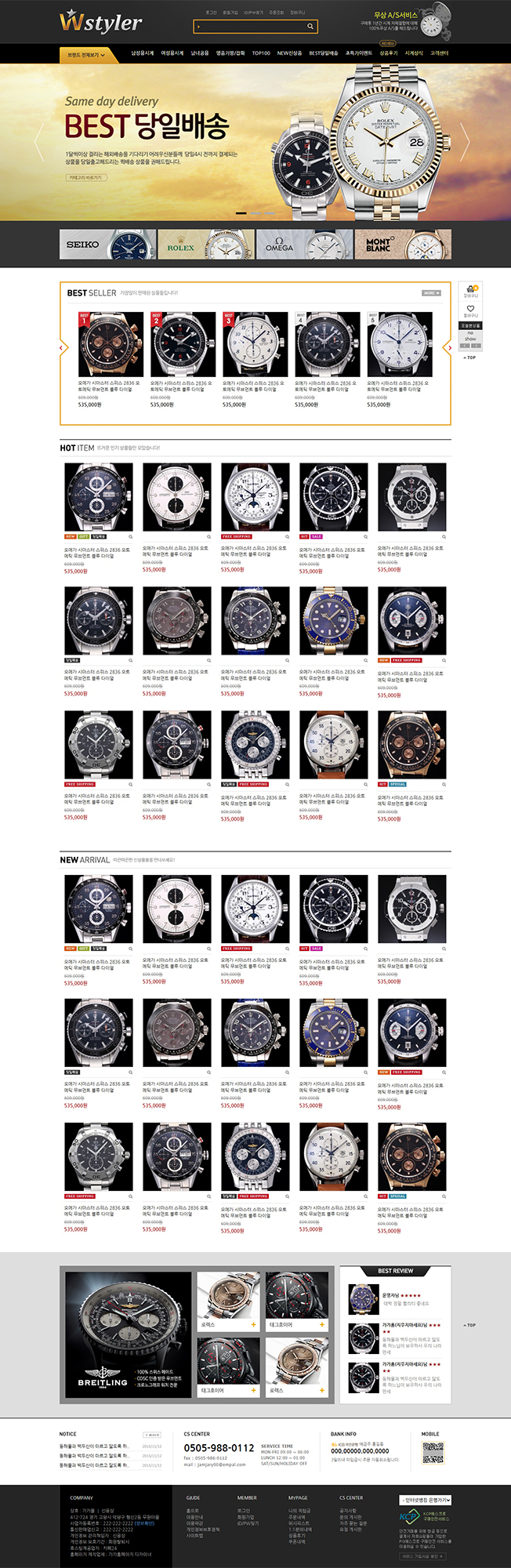Screen dimensions: 511x1568
Task: Open the TOP100 menu item
Action: pyautogui.click(x=261, y=53)
